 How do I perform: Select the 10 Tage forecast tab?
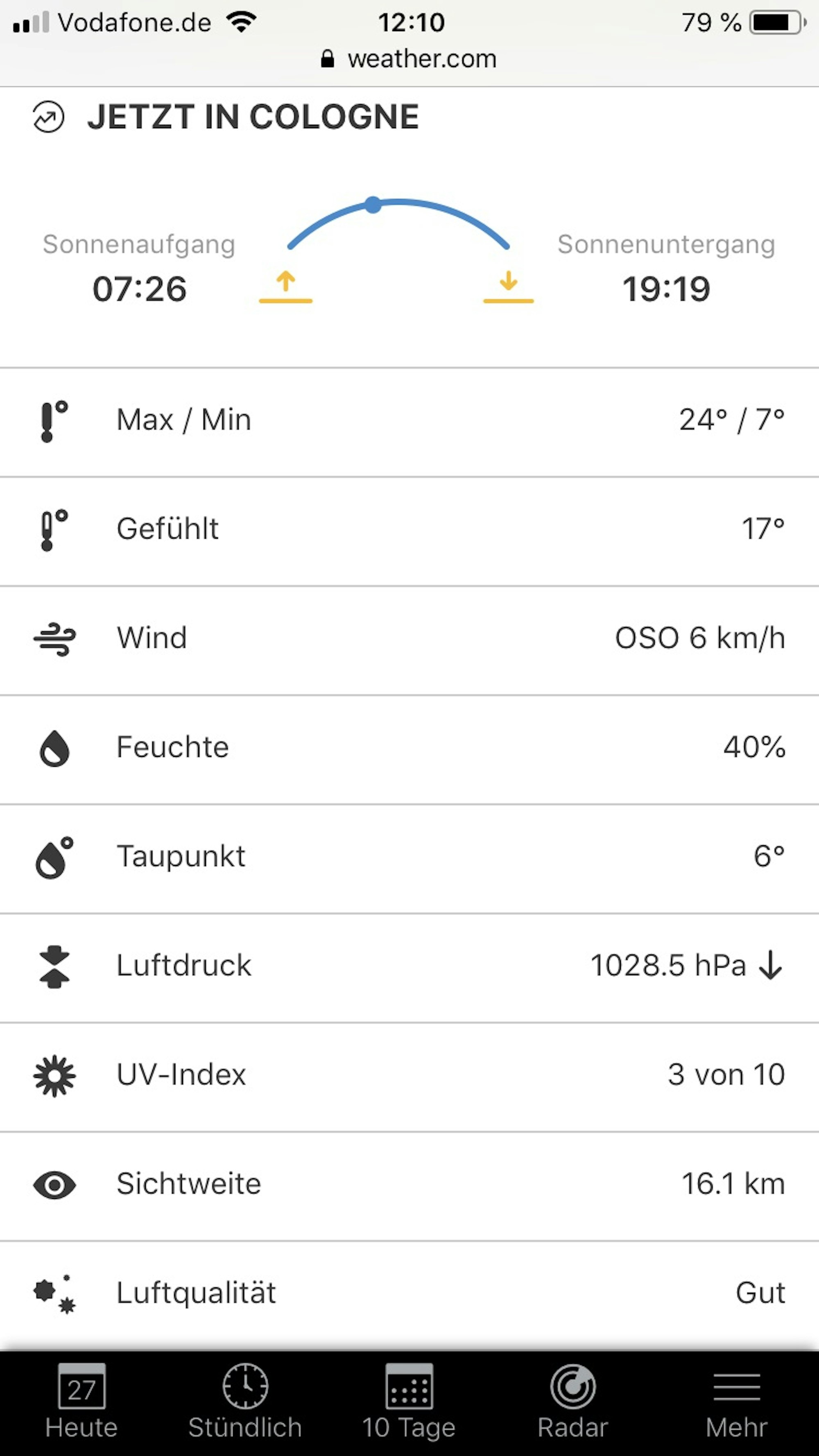pos(409,1401)
